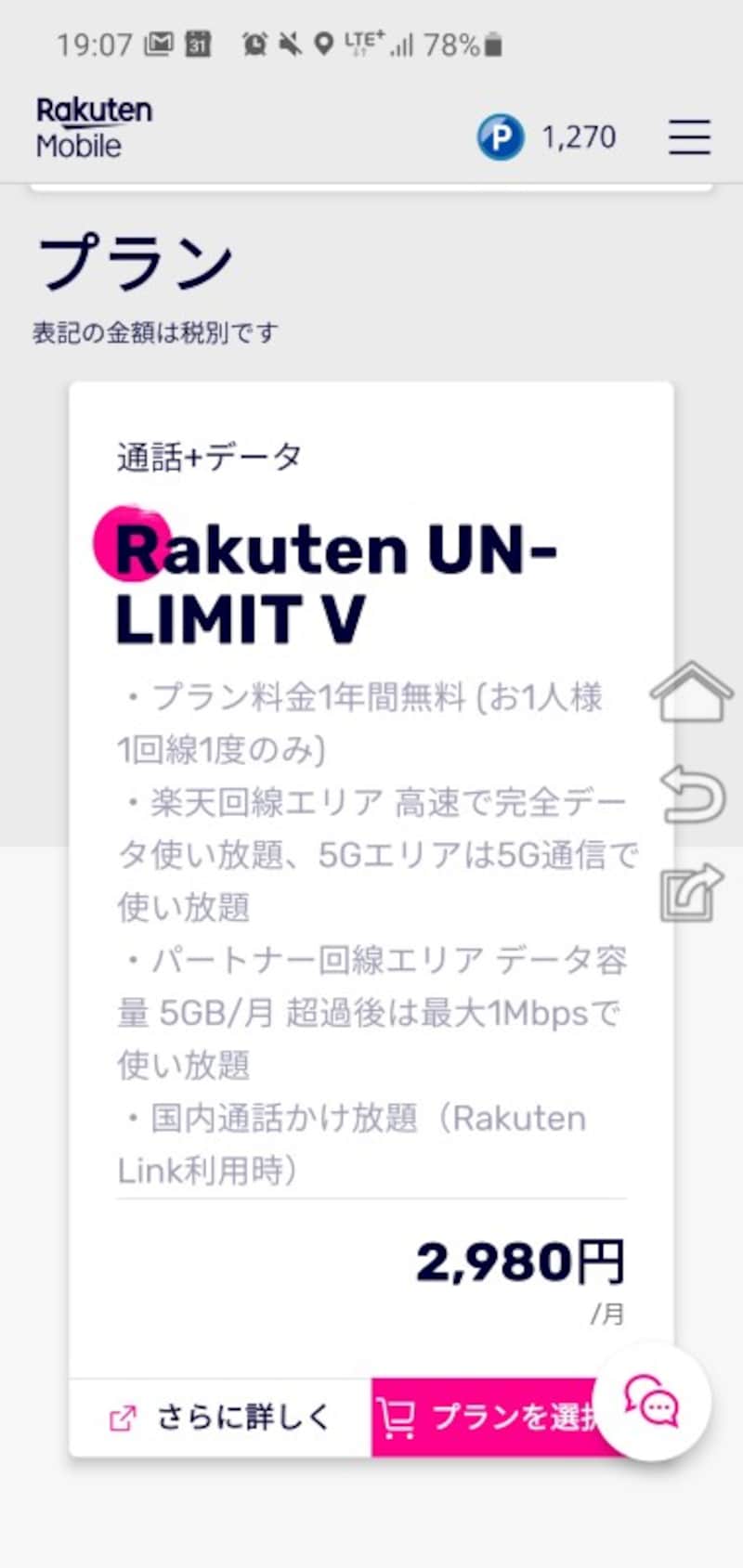Screen dimensions: 743x1568
Task: Go back with the floating return arrow
Action: [x=692, y=795]
